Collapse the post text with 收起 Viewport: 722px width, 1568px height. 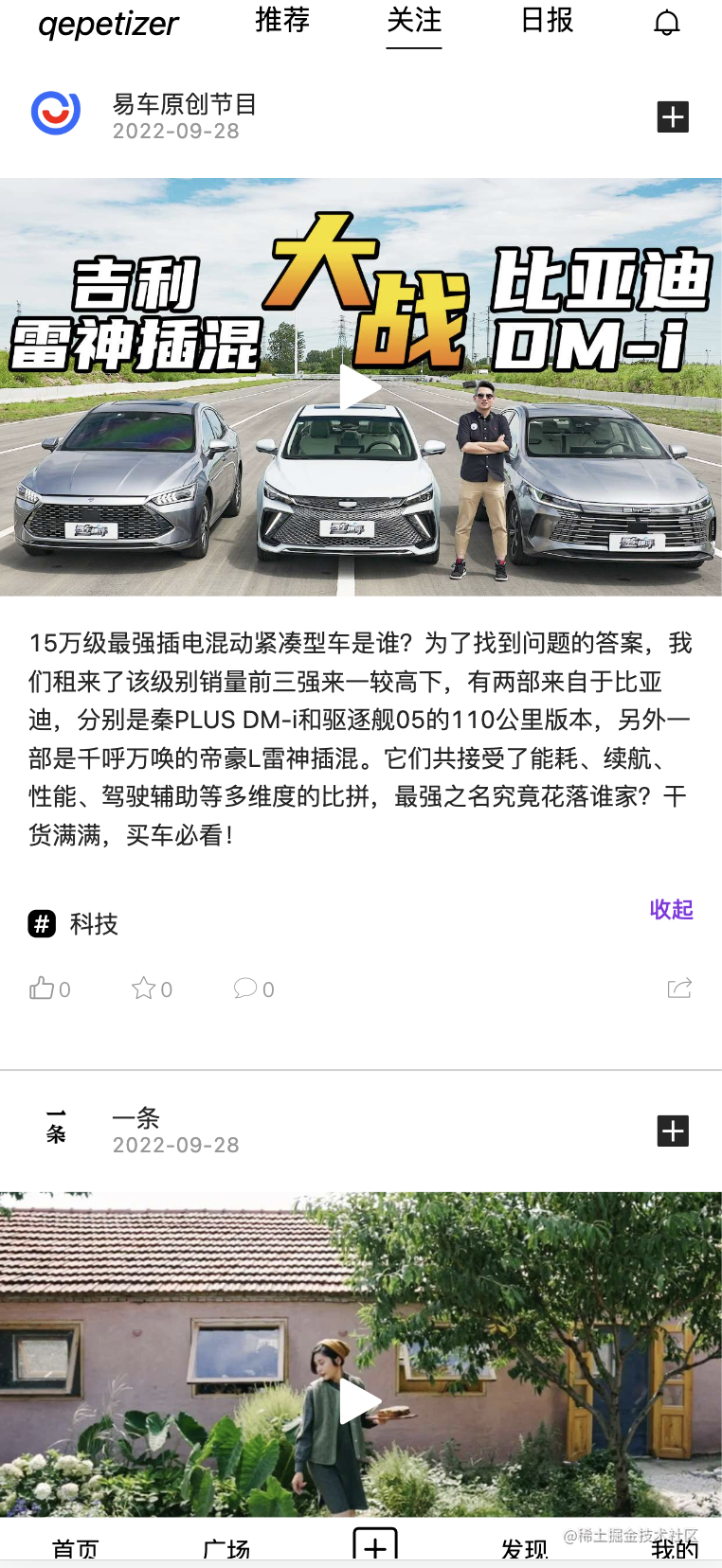click(671, 910)
